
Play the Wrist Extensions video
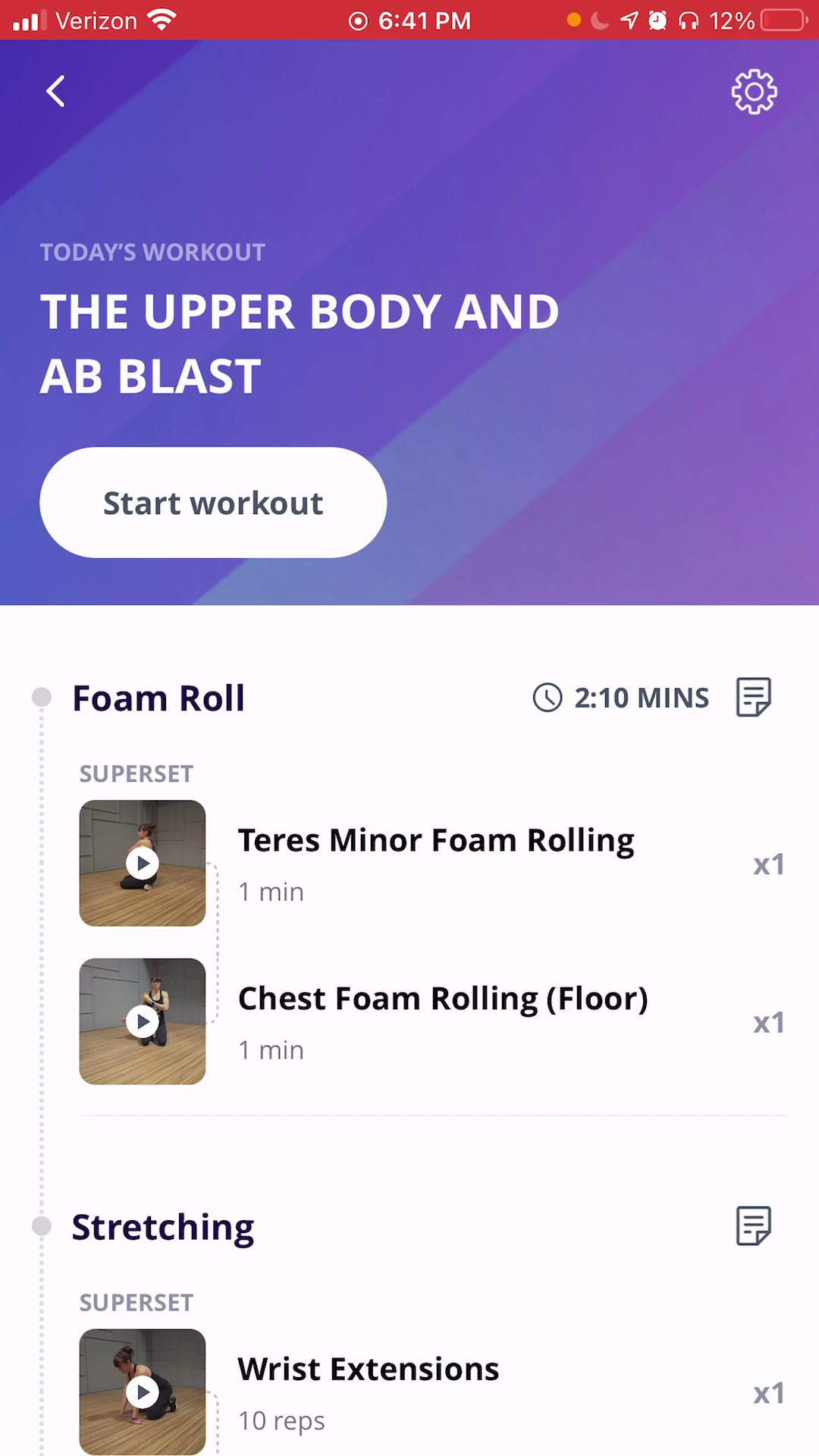pyautogui.click(x=143, y=1392)
